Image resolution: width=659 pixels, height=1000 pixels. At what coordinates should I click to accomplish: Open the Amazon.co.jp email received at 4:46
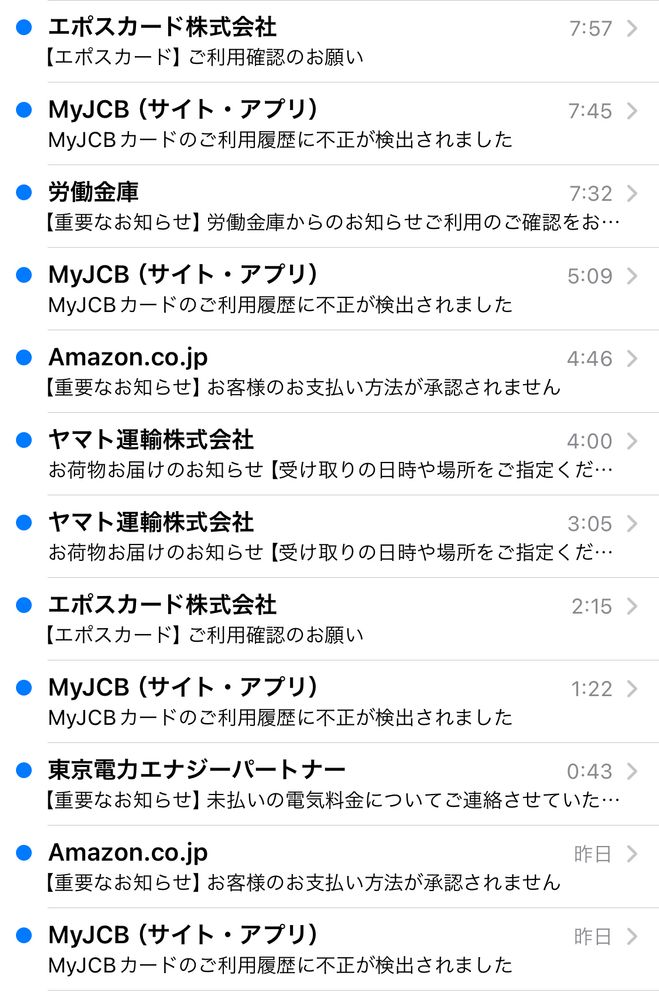pos(330,371)
